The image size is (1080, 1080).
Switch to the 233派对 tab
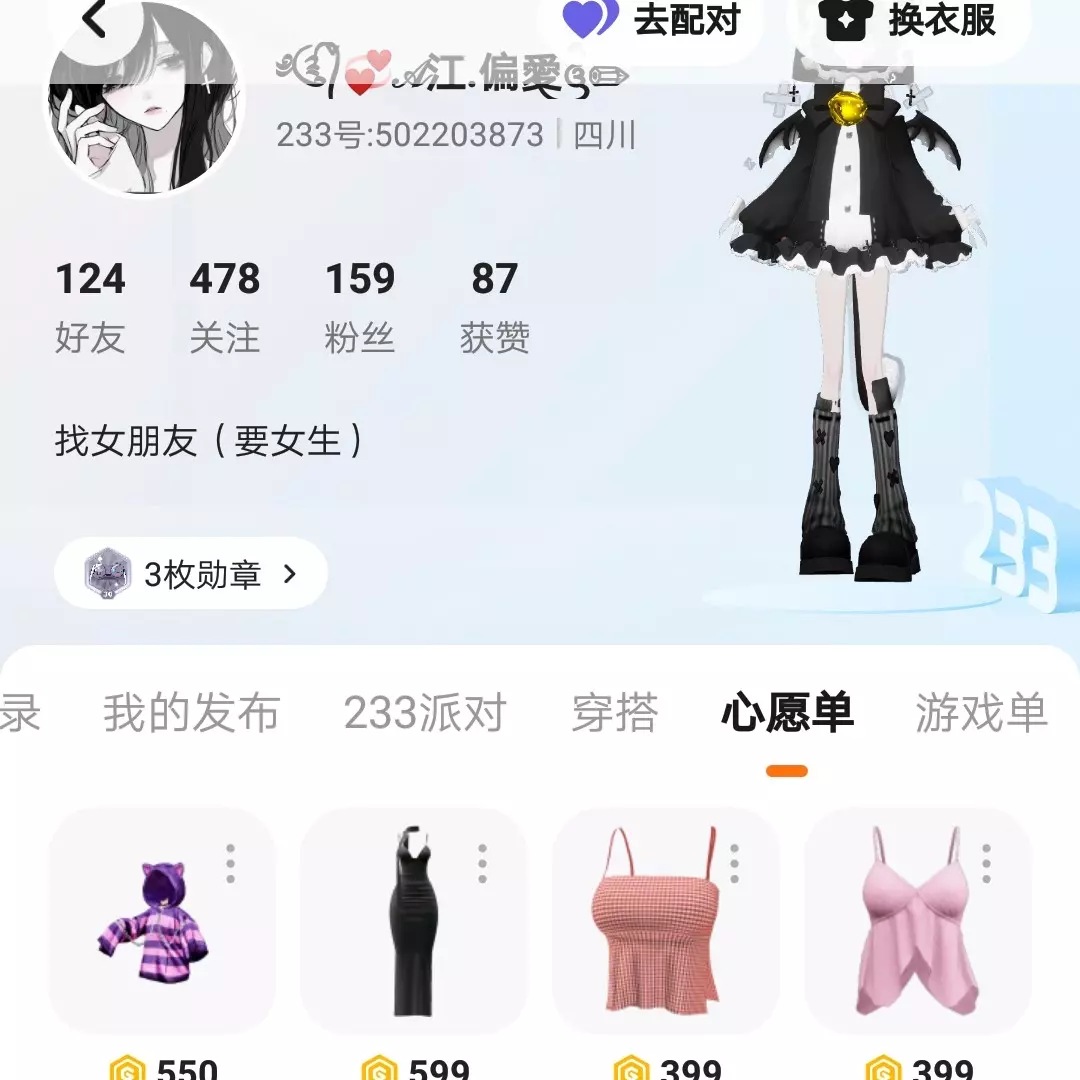[x=425, y=713]
